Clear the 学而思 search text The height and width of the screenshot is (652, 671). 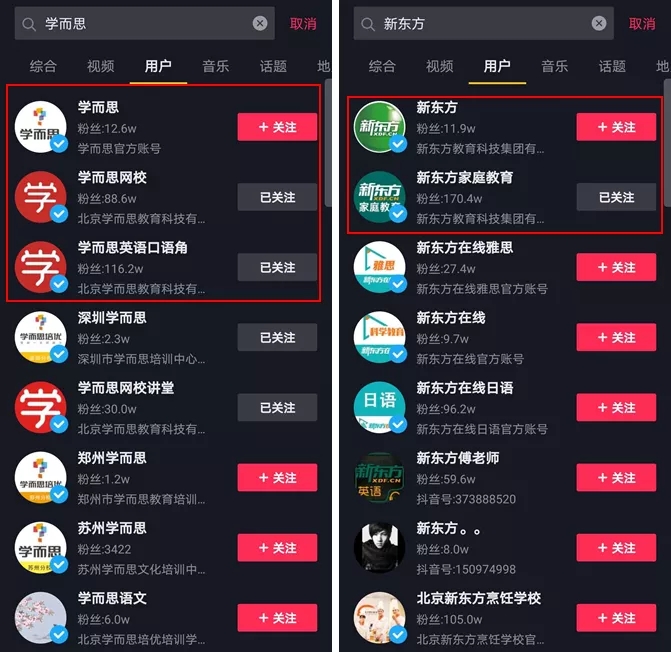tap(260, 23)
